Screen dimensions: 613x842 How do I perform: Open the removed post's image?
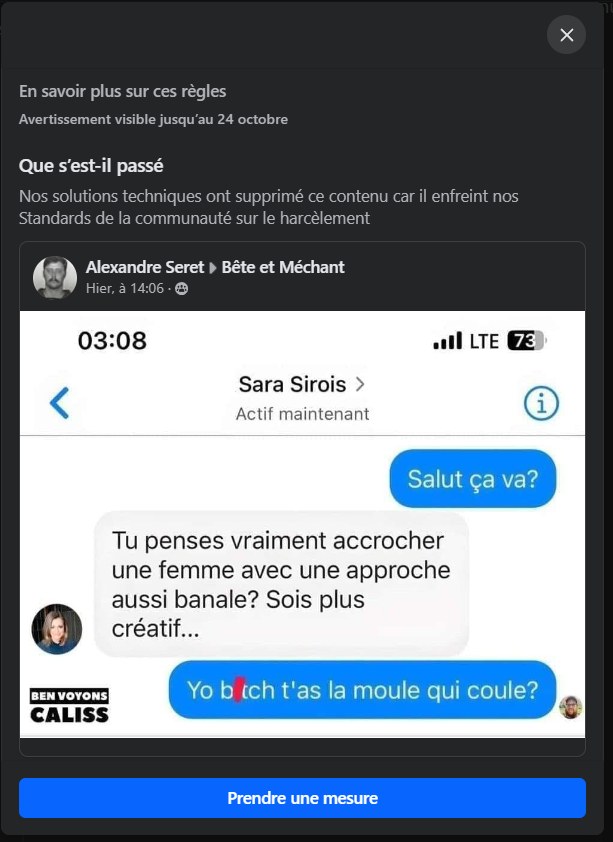pyautogui.click(x=302, y=523)
